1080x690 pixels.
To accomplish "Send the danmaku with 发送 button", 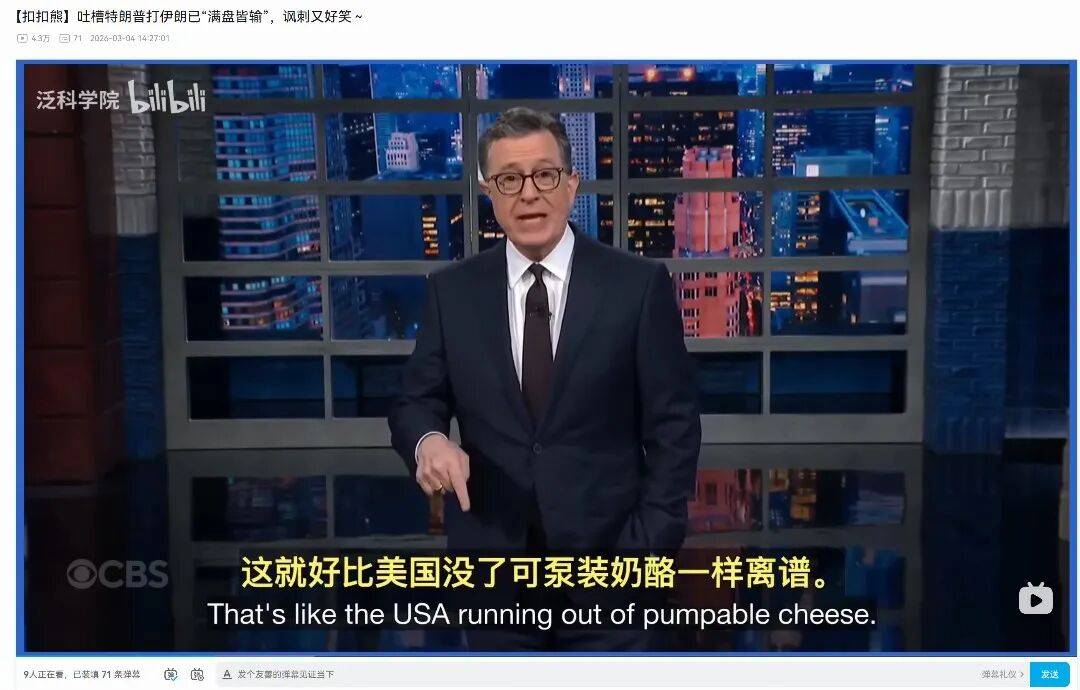I will [1049, 674].
